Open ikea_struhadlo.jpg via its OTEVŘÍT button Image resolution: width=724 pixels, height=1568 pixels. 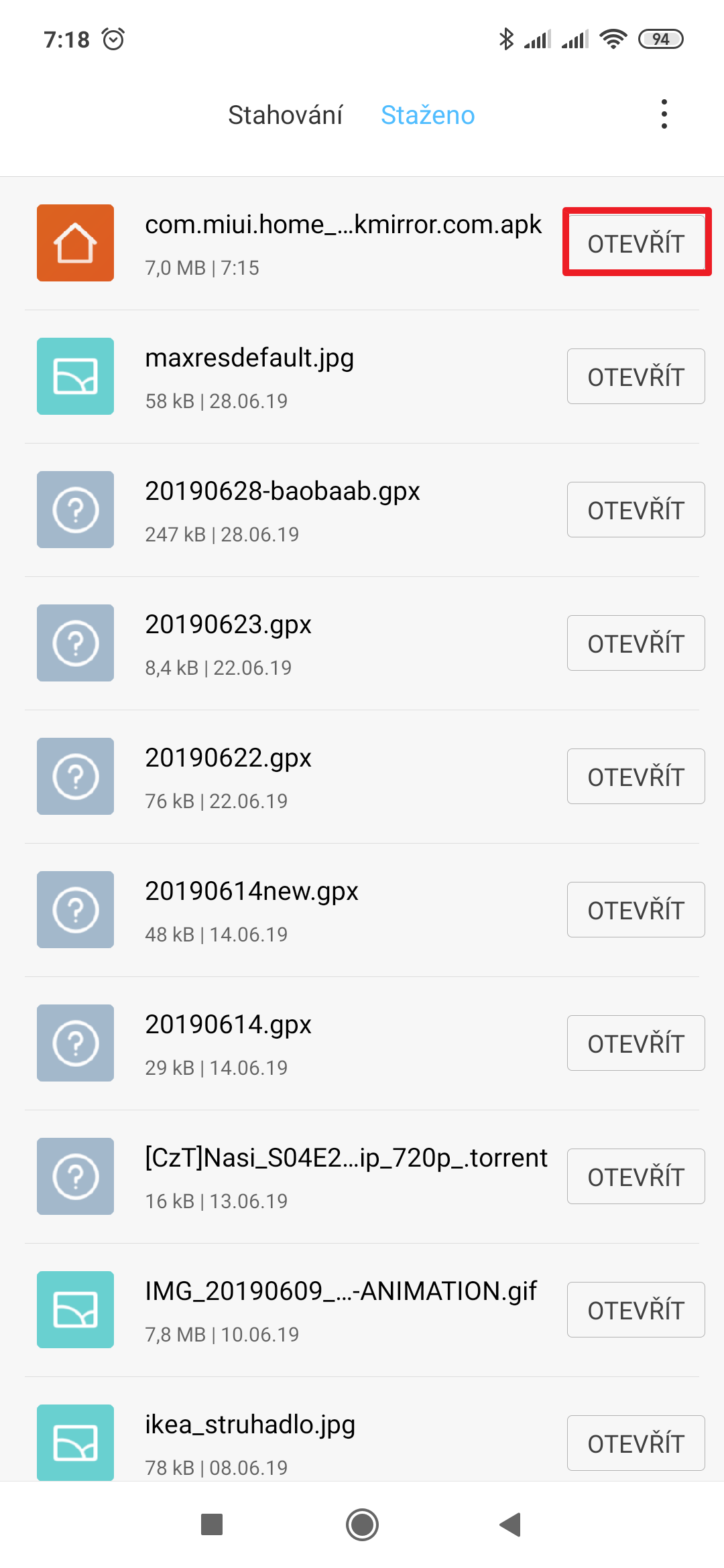tap(636, 1443)
